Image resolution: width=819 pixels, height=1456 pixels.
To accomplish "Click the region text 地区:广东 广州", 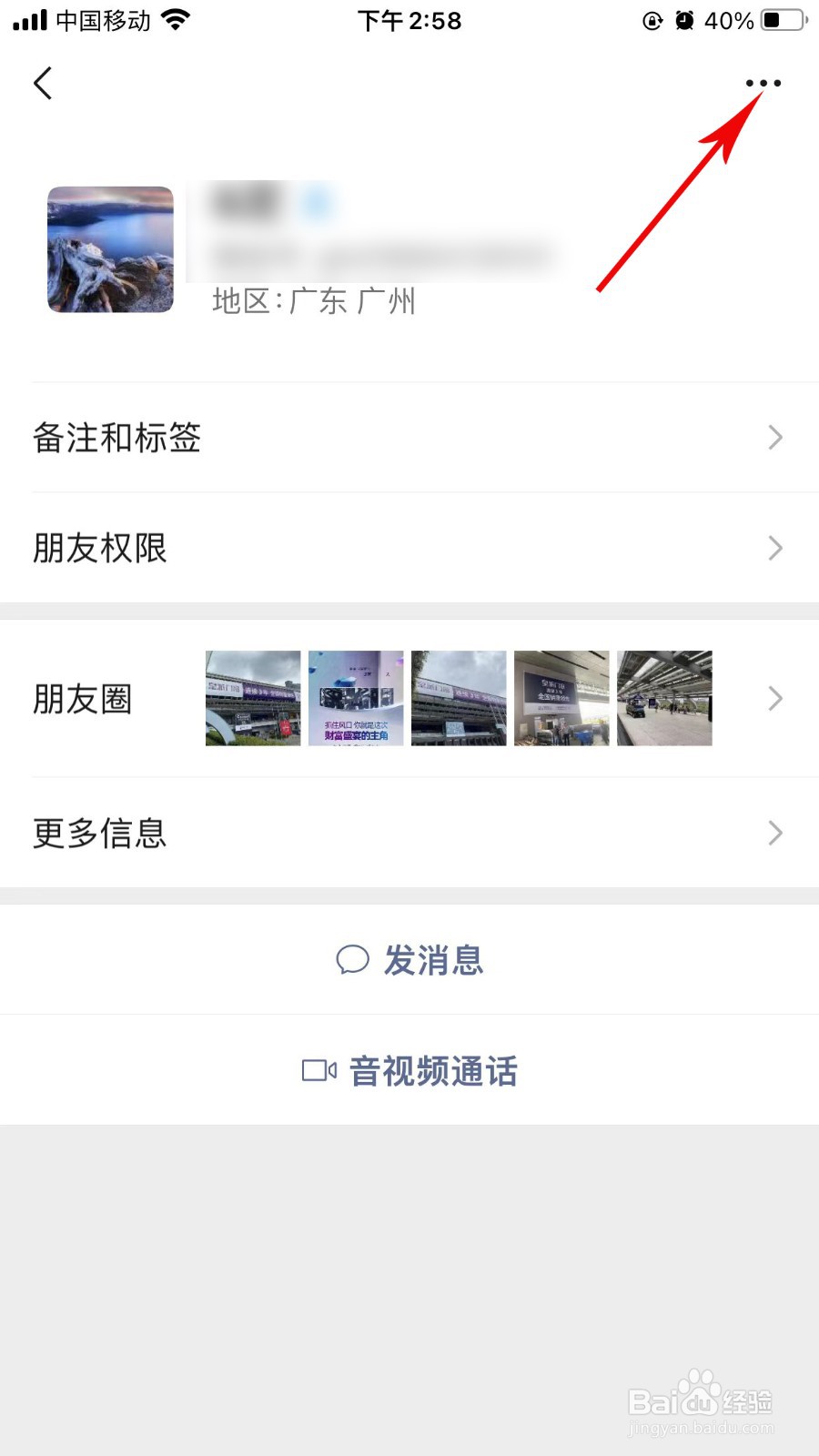I will (313, 301).
